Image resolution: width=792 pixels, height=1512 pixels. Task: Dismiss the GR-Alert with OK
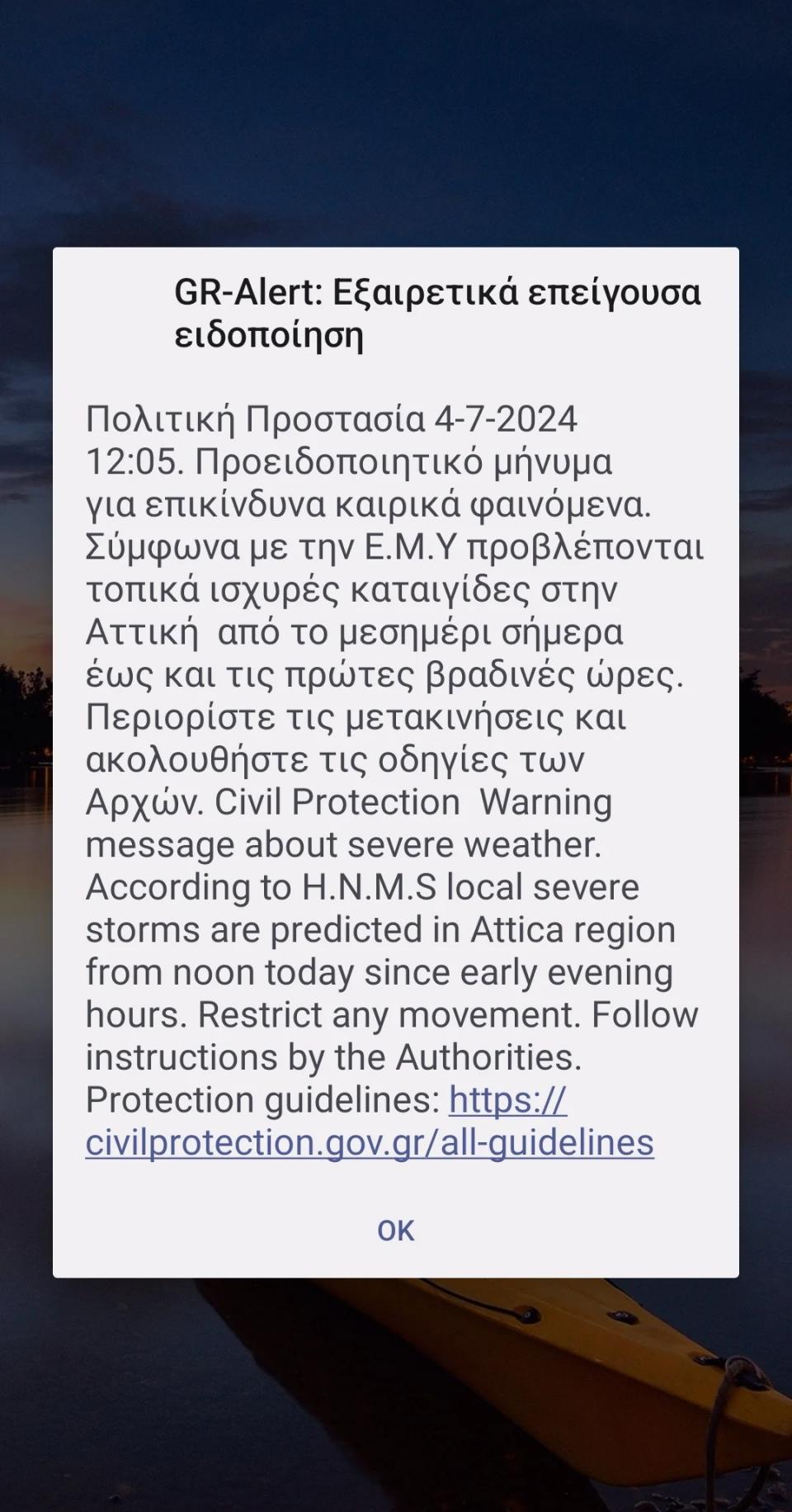tap(395, 1231)
